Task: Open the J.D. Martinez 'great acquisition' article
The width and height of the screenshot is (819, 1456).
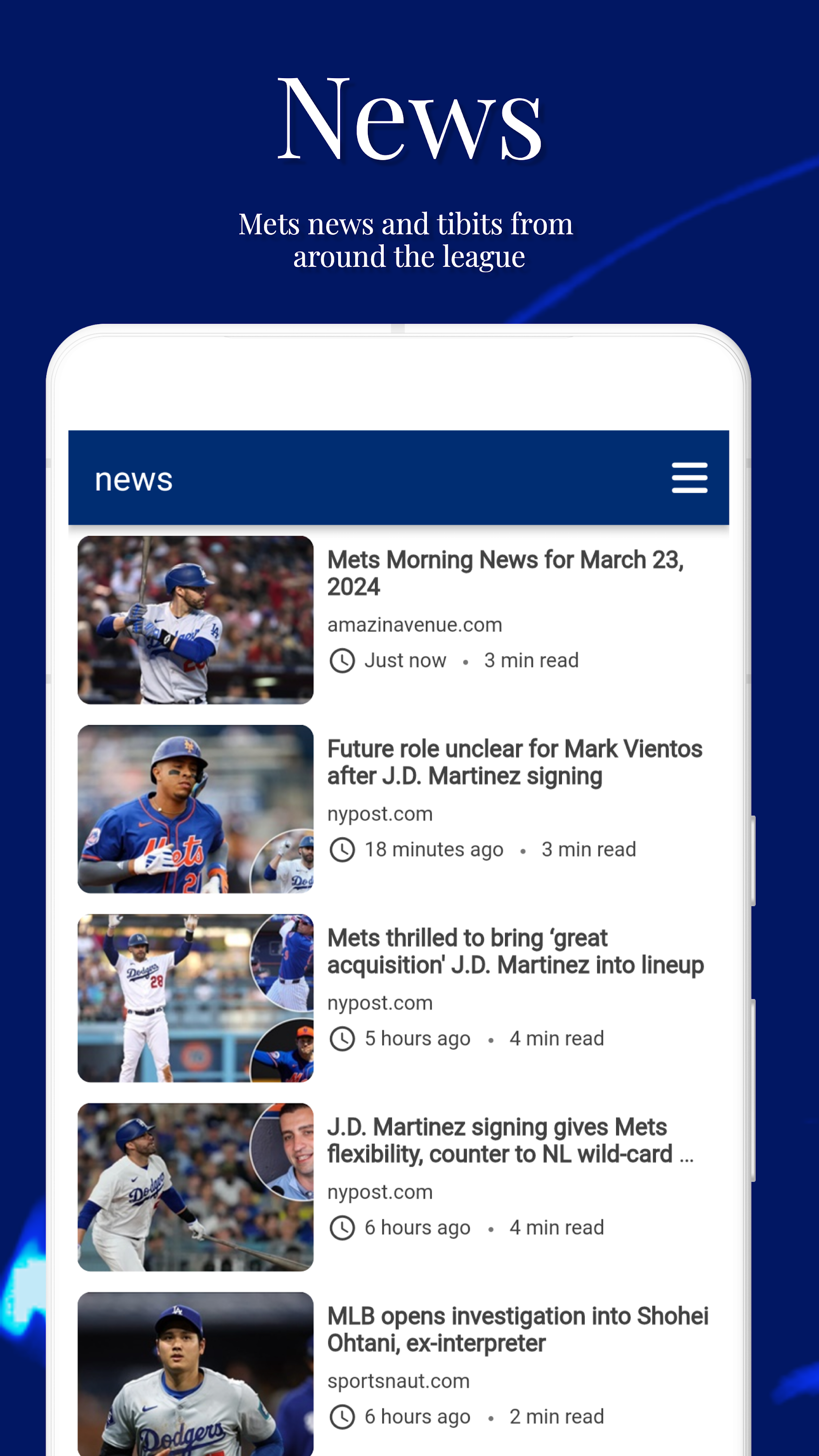Action: [x=516, y=951]
